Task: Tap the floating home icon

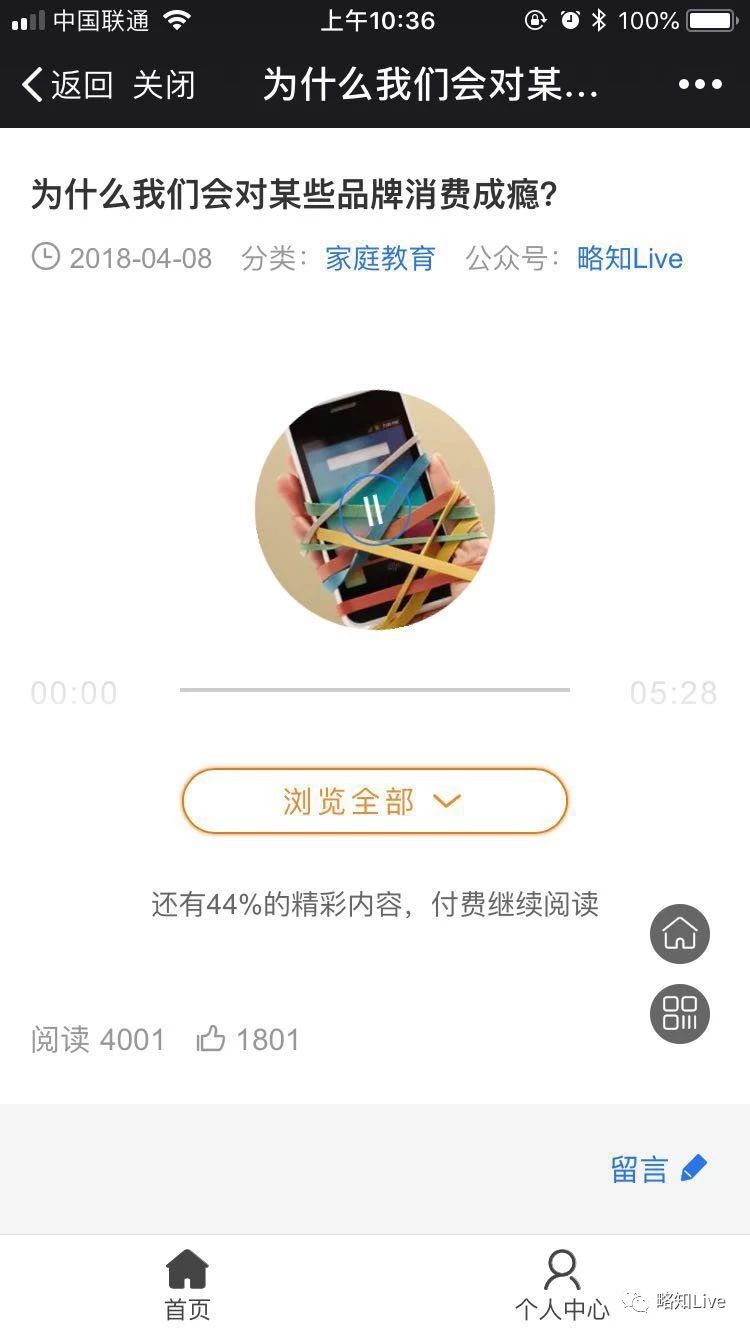Action: click(x=680, y=934)
